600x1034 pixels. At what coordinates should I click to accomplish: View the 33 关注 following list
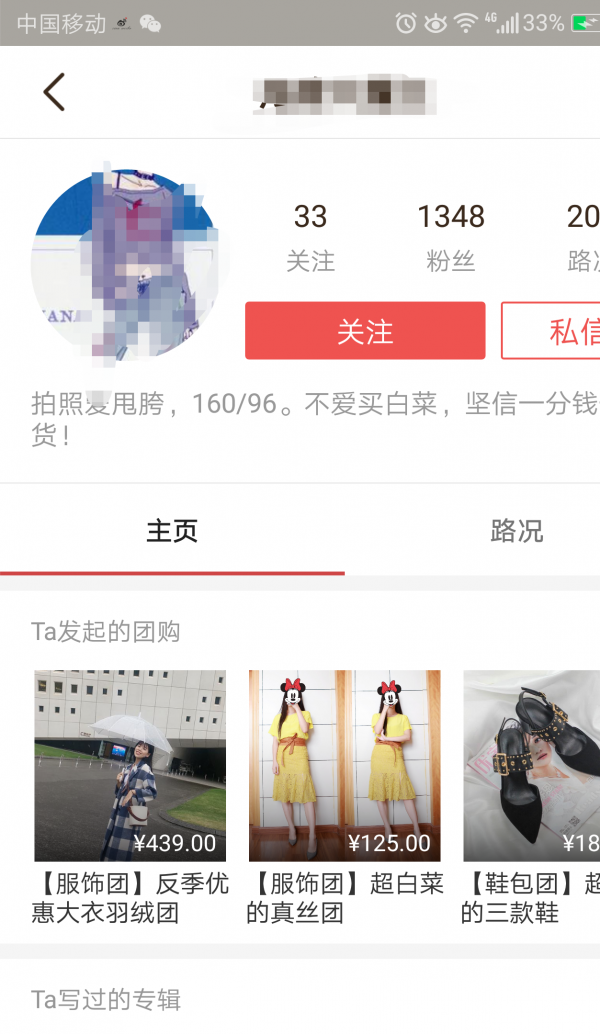(310, 237)
